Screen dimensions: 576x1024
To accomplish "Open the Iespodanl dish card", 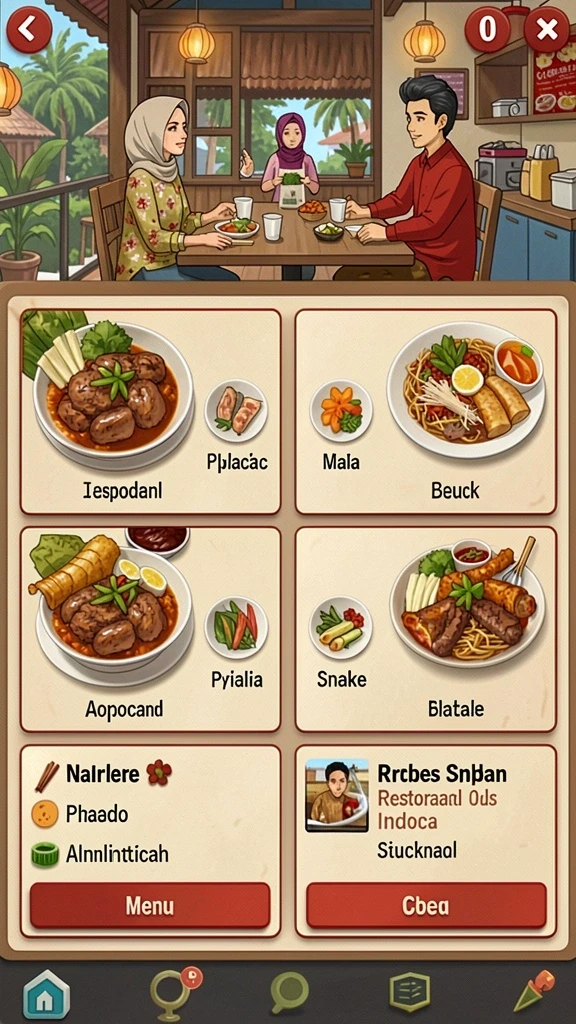I will pos(151,411).
